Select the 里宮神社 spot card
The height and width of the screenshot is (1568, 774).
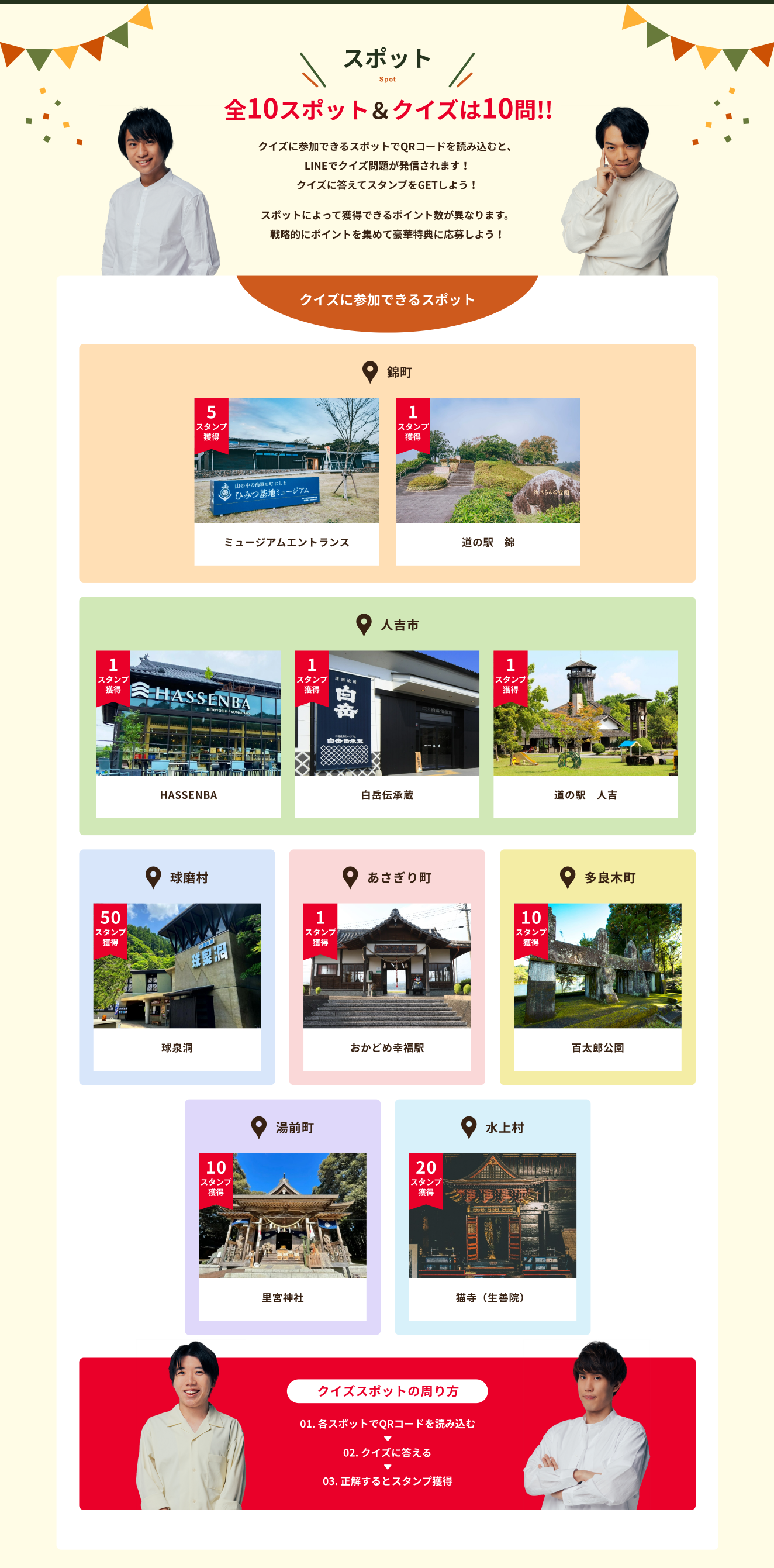pyautogui.click(x=282, y=1237)
